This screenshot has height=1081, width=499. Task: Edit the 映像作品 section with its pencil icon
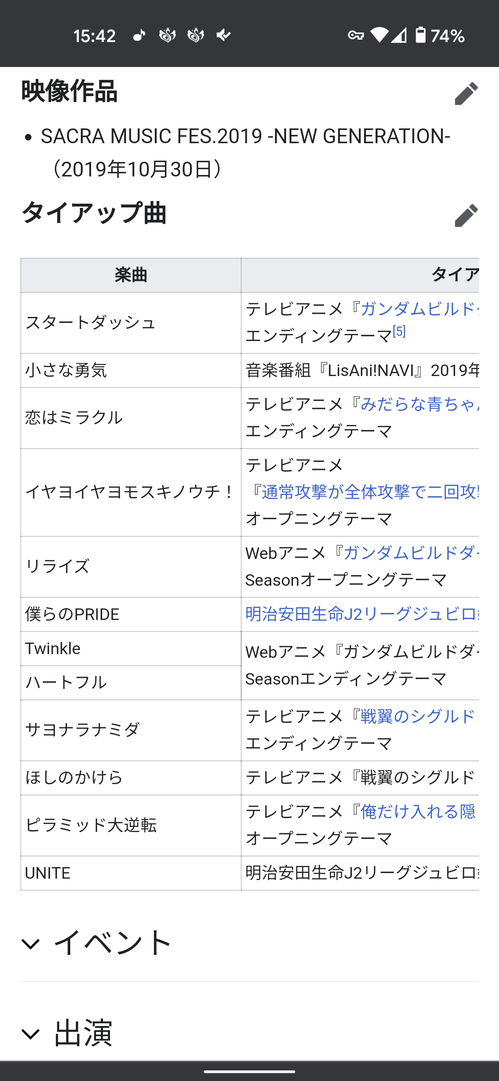tap(466, 93)
